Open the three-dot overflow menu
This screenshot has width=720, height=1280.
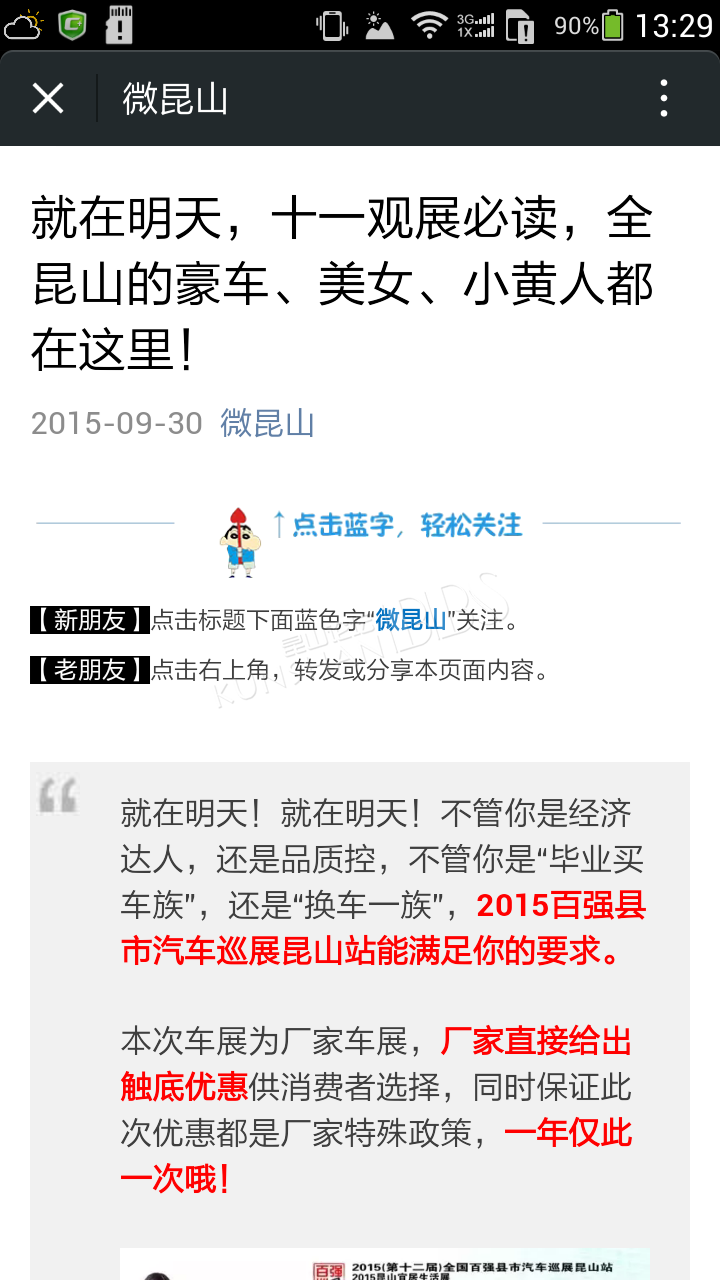tap(663, 99)
